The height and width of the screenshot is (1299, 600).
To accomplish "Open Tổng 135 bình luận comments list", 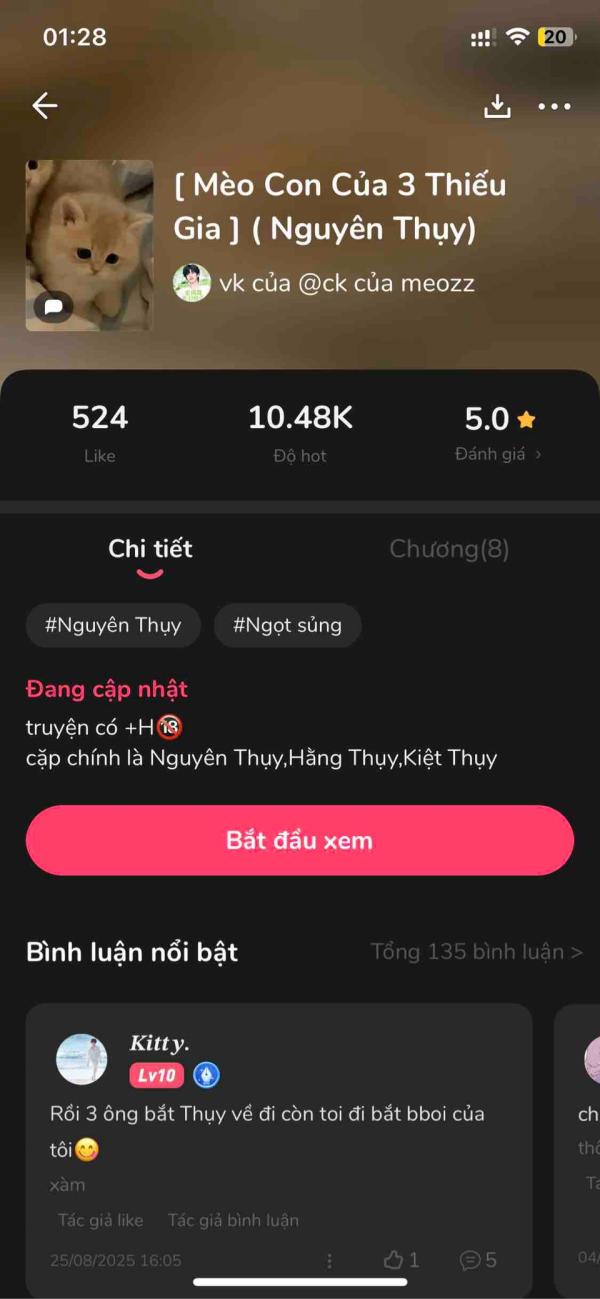I will [476, 951].
